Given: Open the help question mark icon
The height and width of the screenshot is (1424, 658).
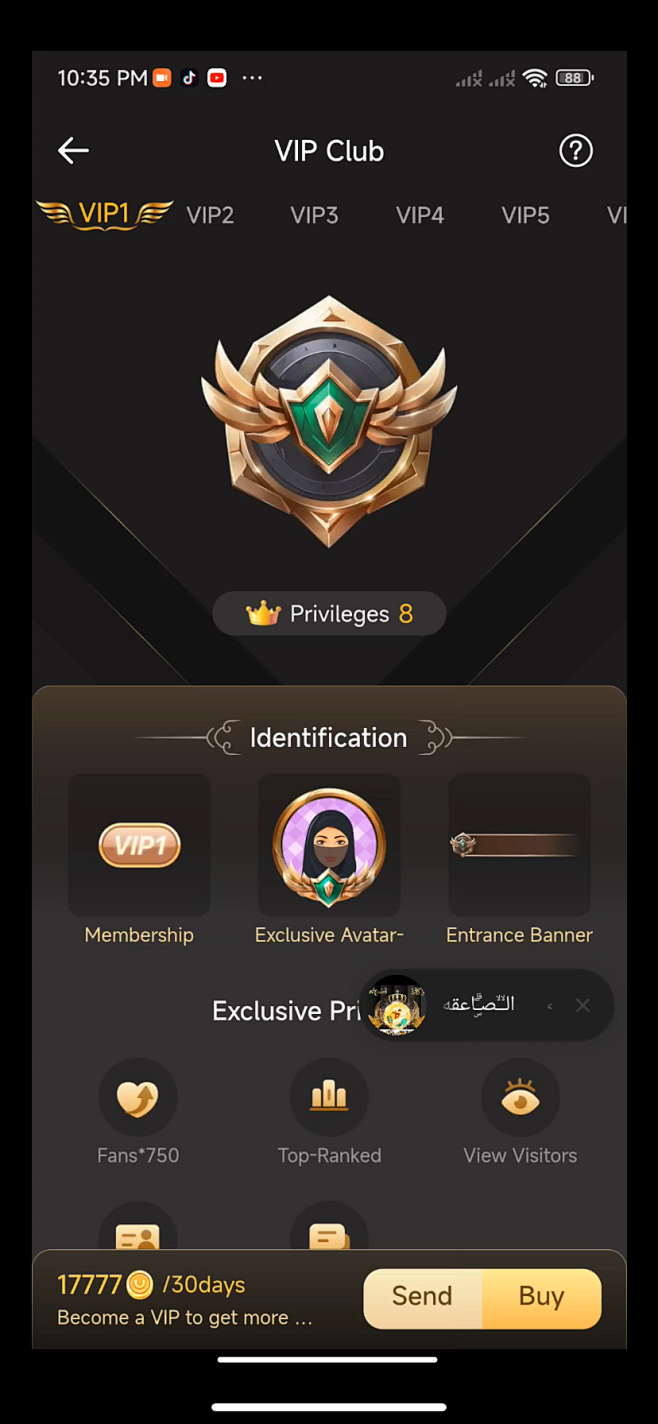Looking at the screenshot, I should 576,151.
